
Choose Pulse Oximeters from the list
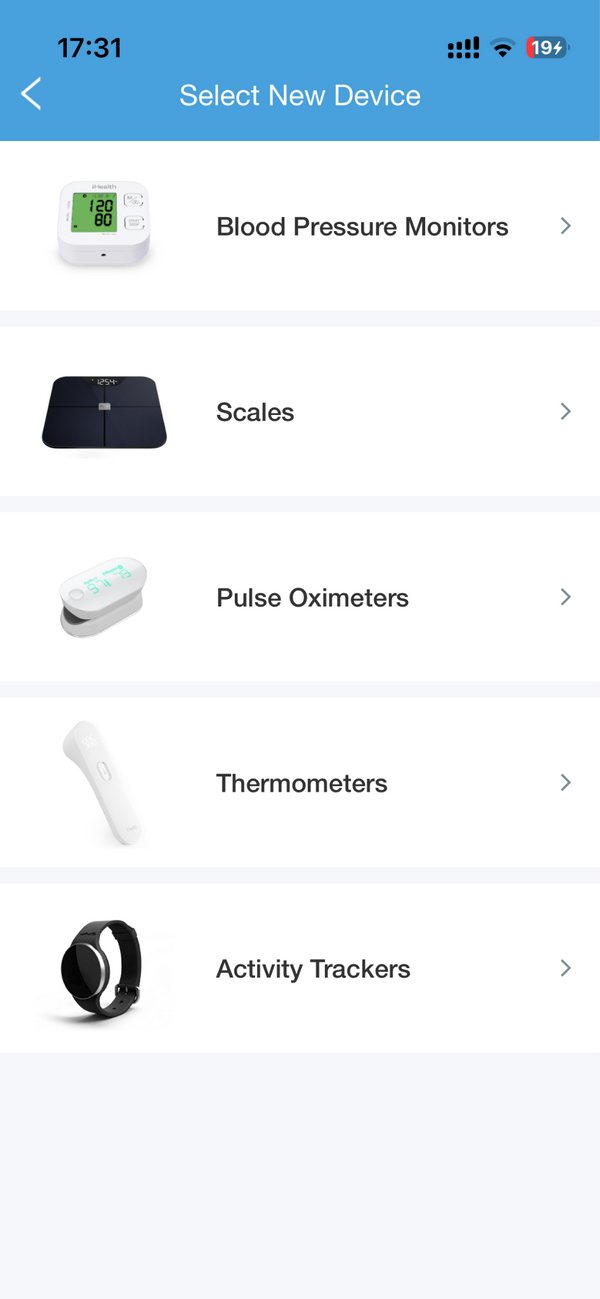(312, 598)
